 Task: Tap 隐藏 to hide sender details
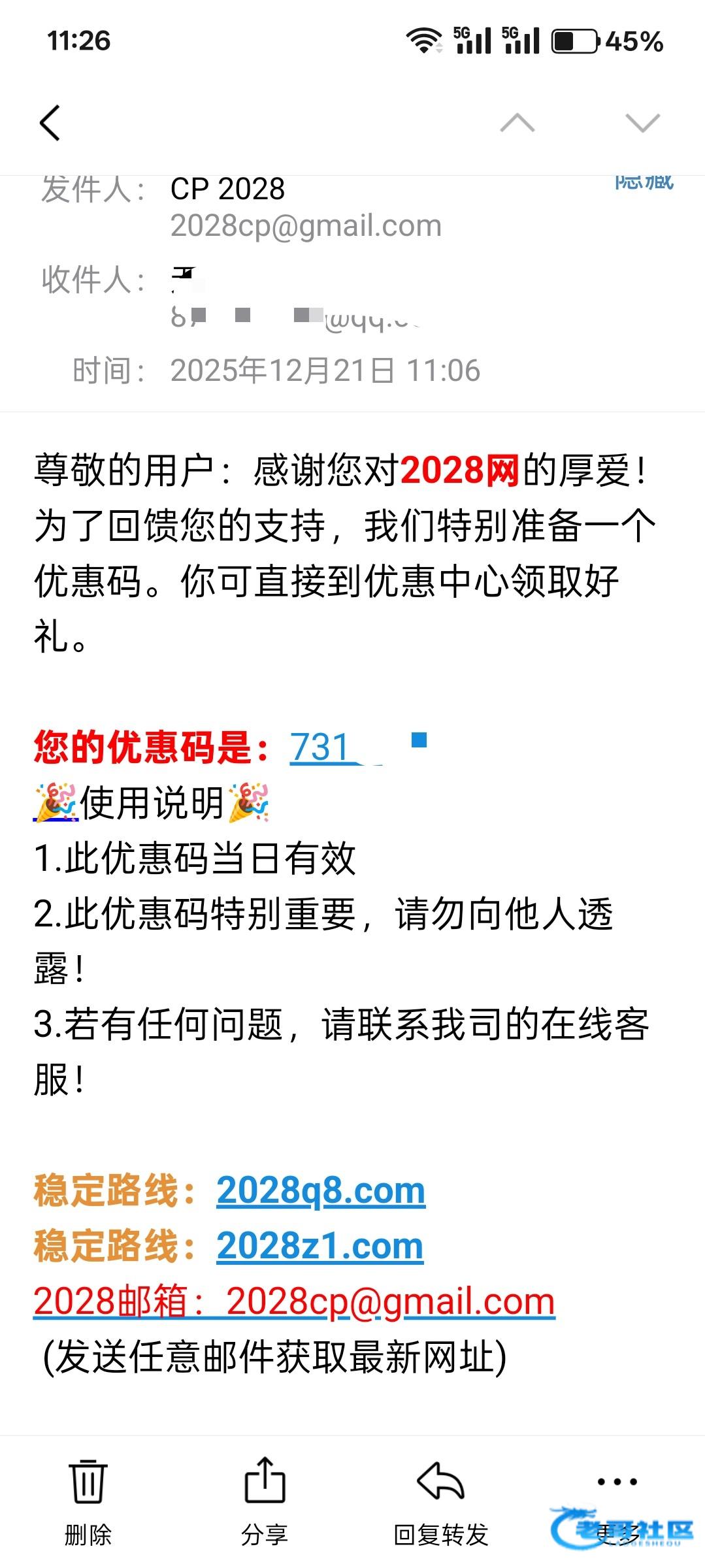(x=644, y=182)
